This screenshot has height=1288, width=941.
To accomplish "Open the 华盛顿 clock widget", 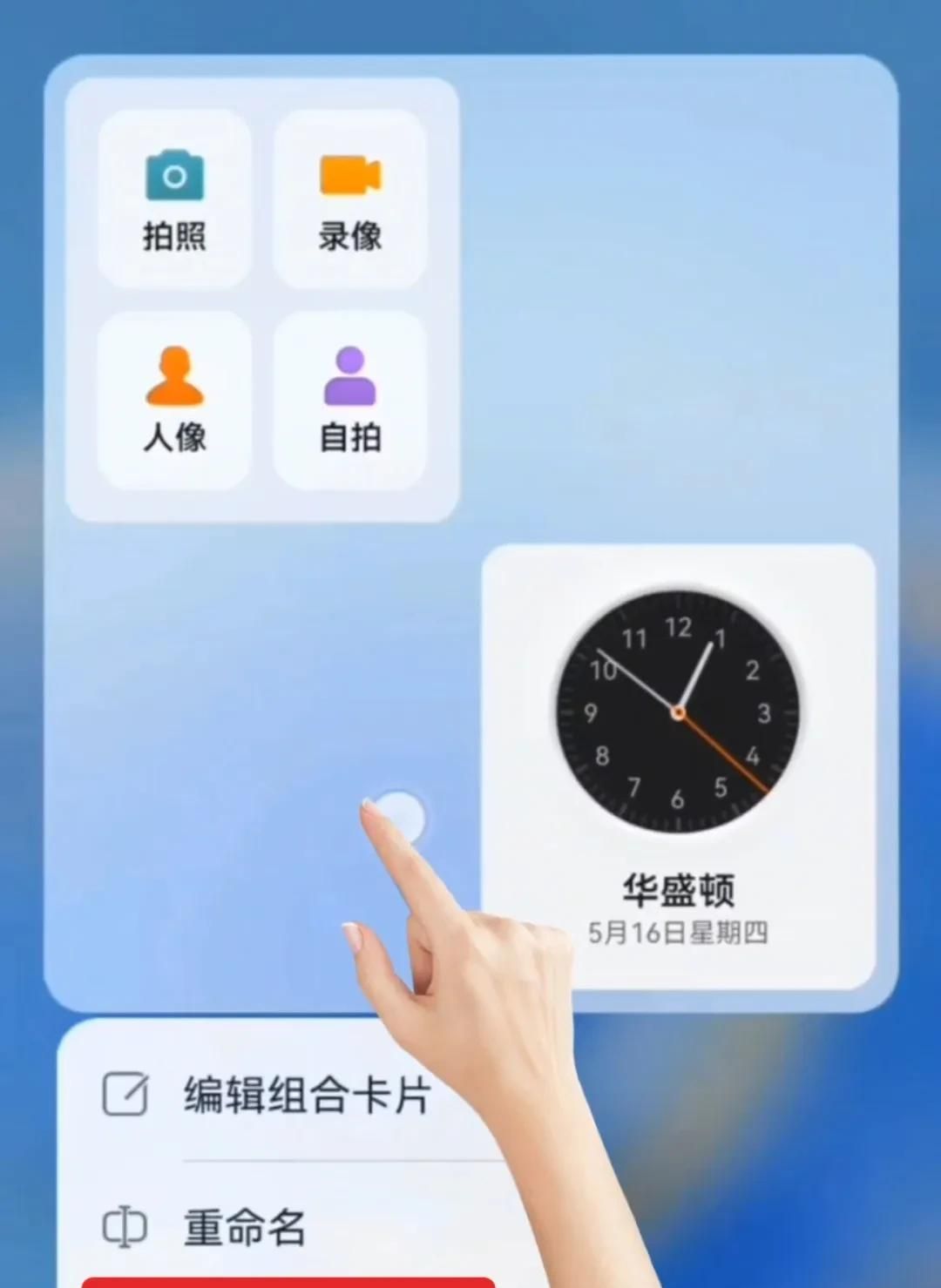I will tap(678, 766).
